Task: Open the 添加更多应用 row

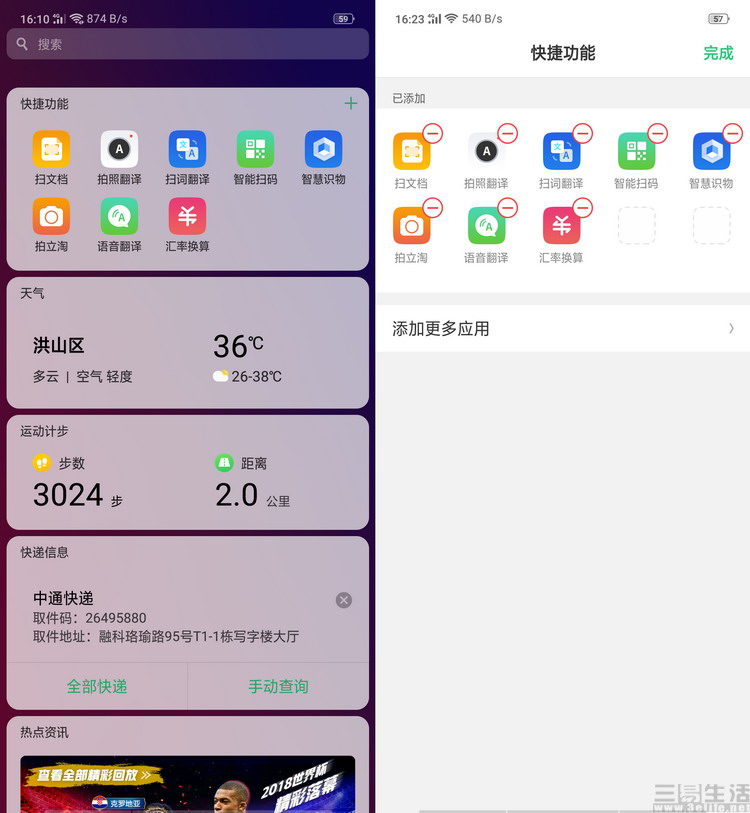Action: (x=562, y=328)
